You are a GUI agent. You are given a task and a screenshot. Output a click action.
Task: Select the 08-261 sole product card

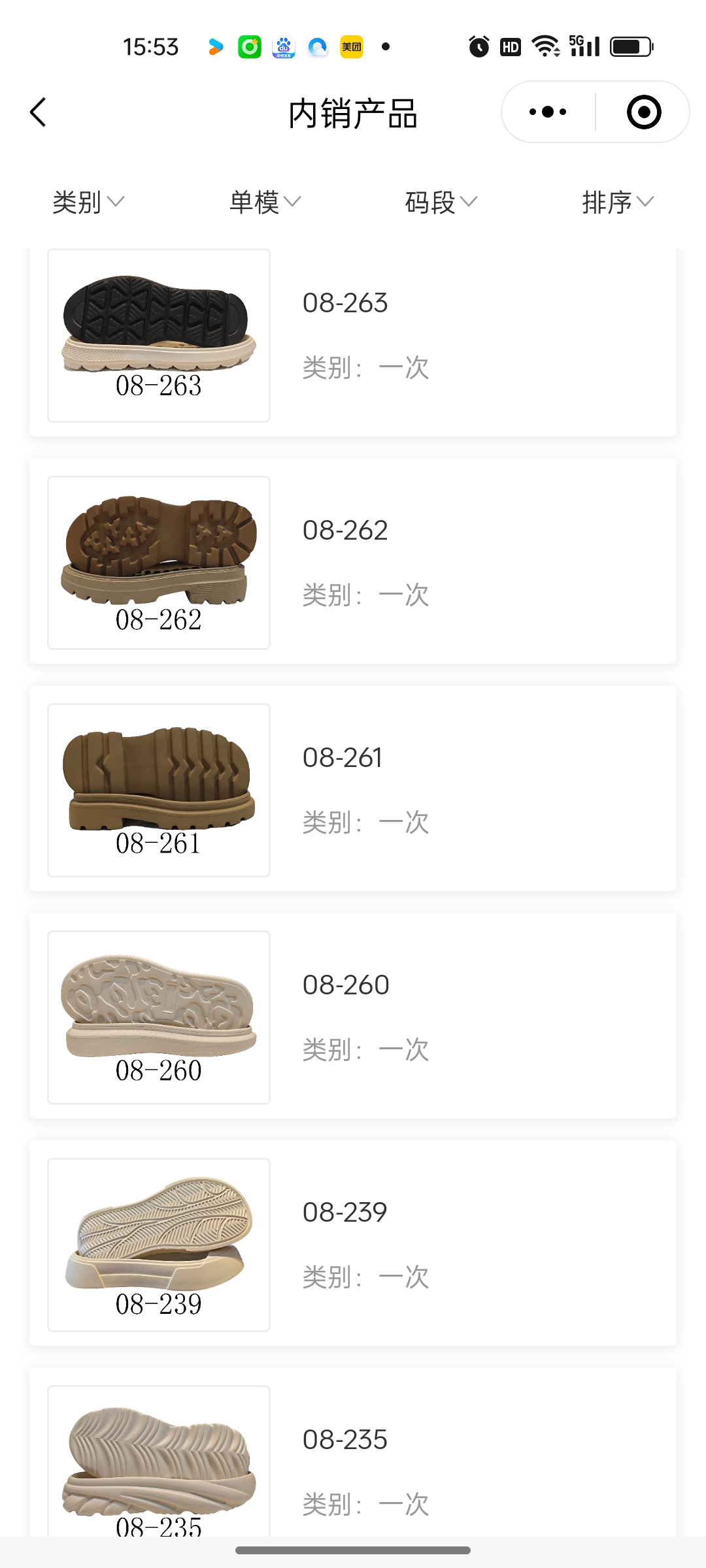click(353, 789)
